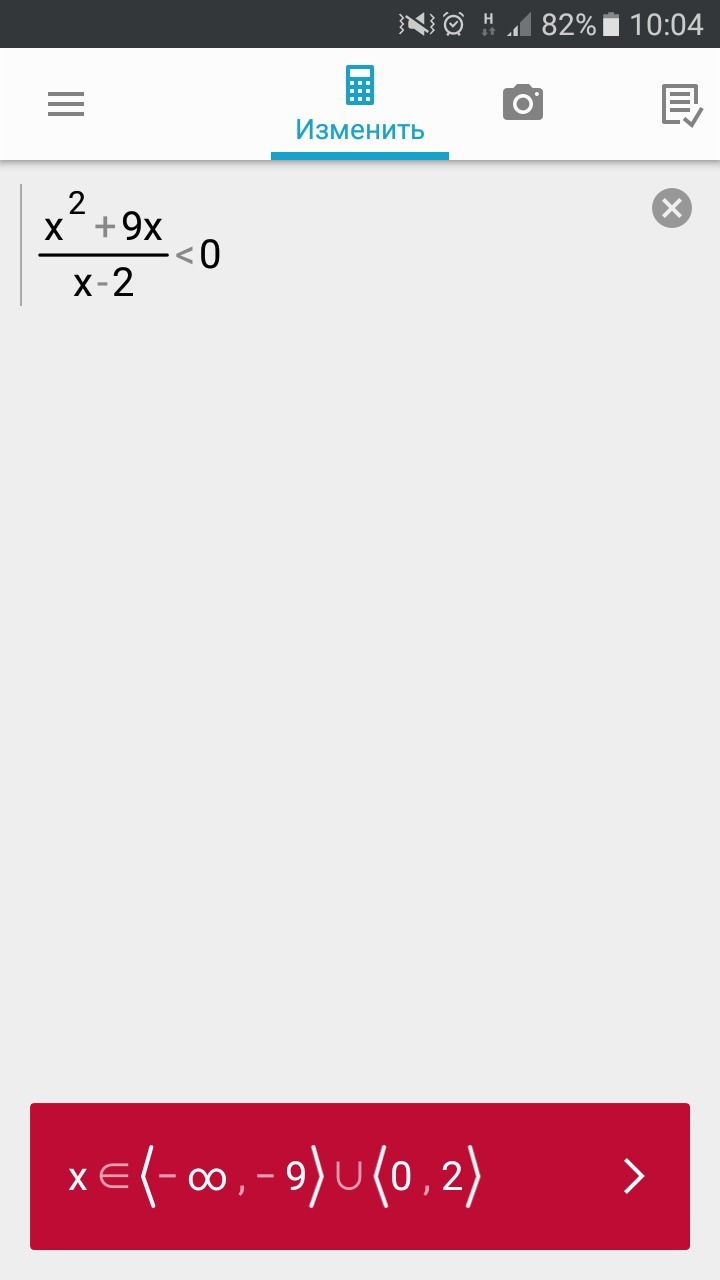Clear the inequality with the X button

tap(672, 208)
